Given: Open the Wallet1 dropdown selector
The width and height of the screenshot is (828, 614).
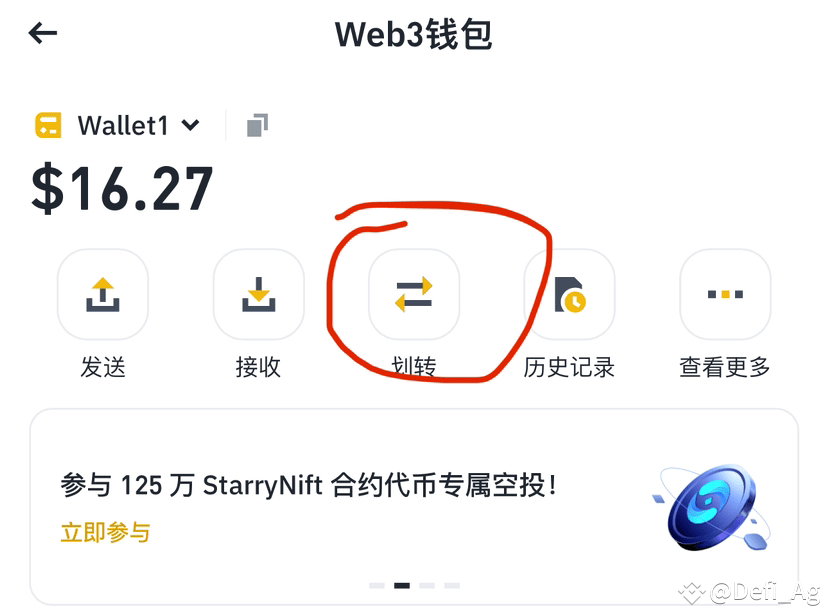Looking at the screenshot, I should [x=138, y=126].
